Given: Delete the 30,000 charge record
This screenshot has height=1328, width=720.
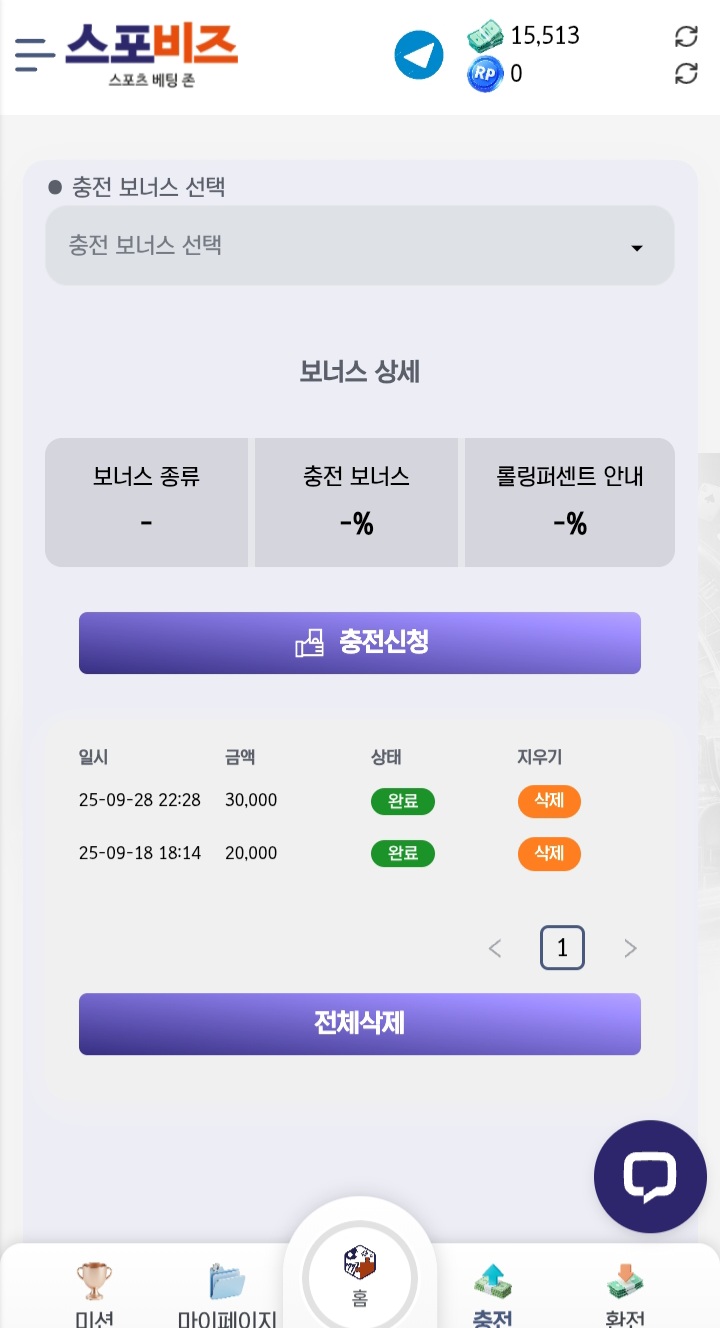Looking at the screenshot, I should [549, 801].
